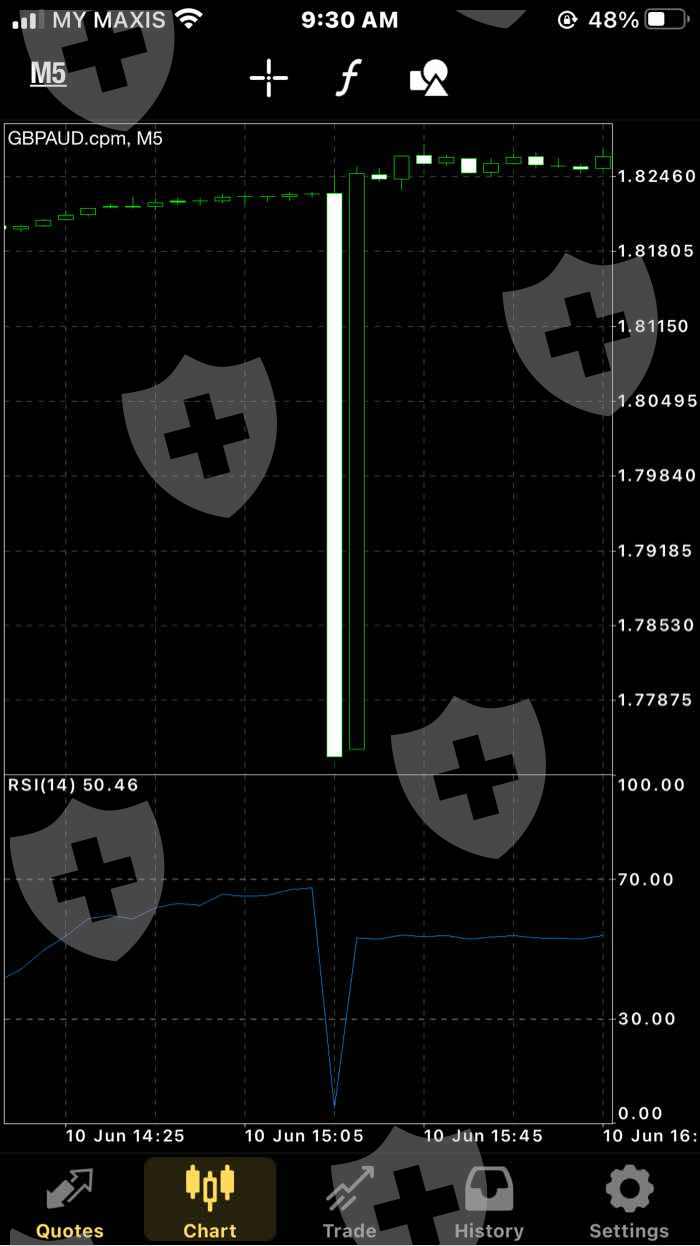Viewport: 700px width, 1246px height.
Task: Open the Settings tab
Action: point(629,1203)
